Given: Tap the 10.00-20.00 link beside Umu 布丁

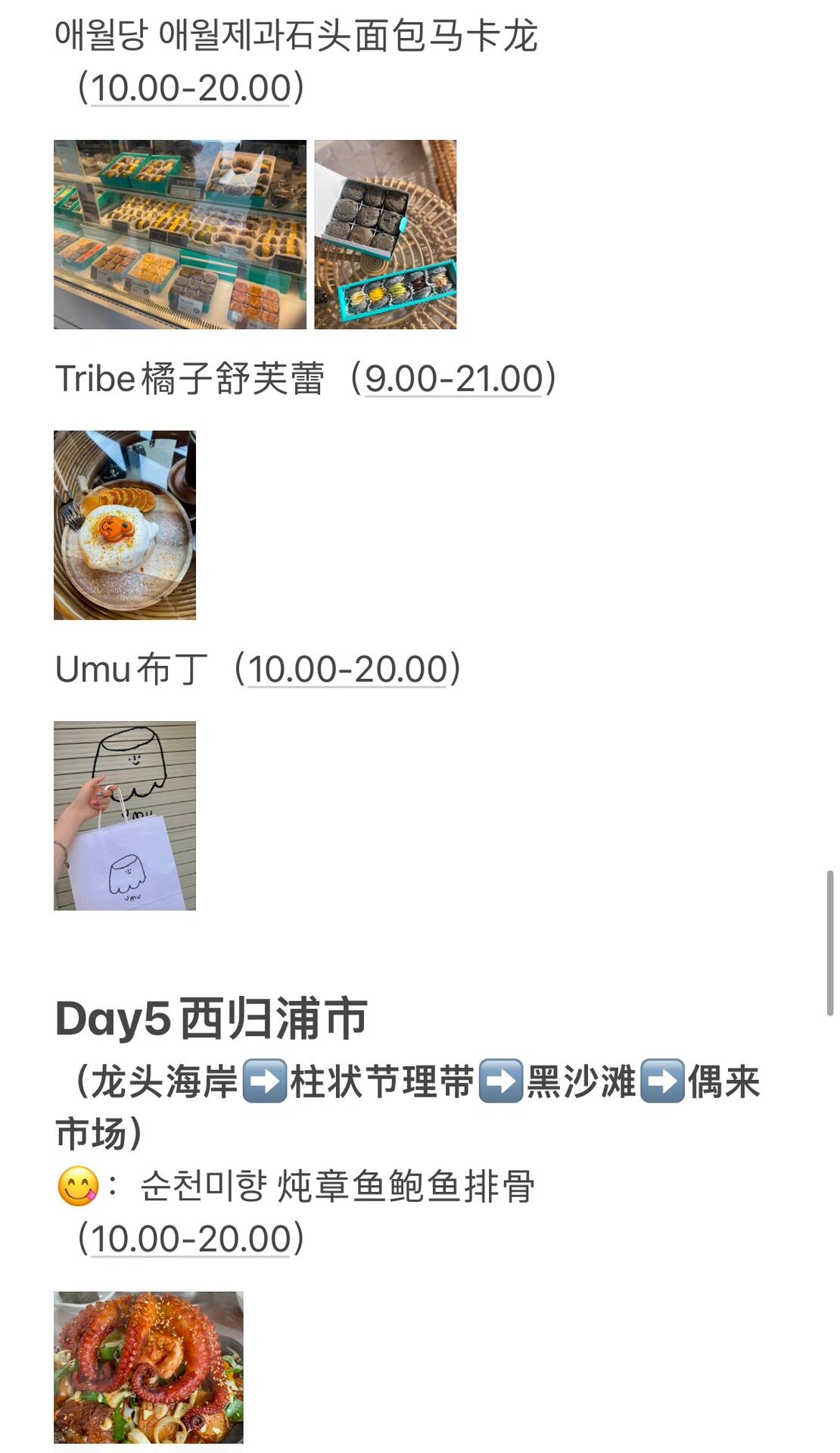Looking at the screenshot, I should [347, 669].
